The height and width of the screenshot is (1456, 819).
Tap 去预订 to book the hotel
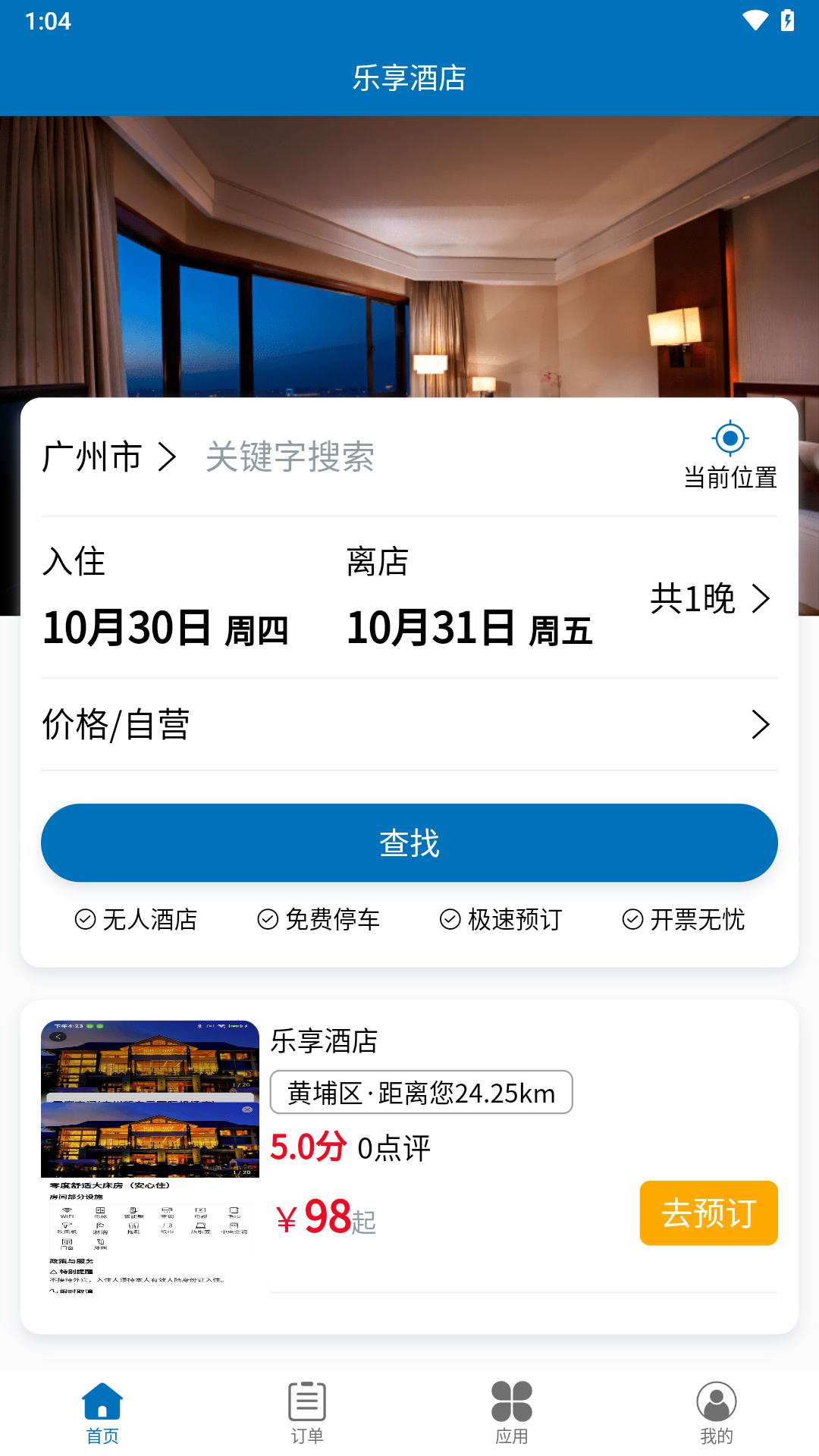[708, 1213]
